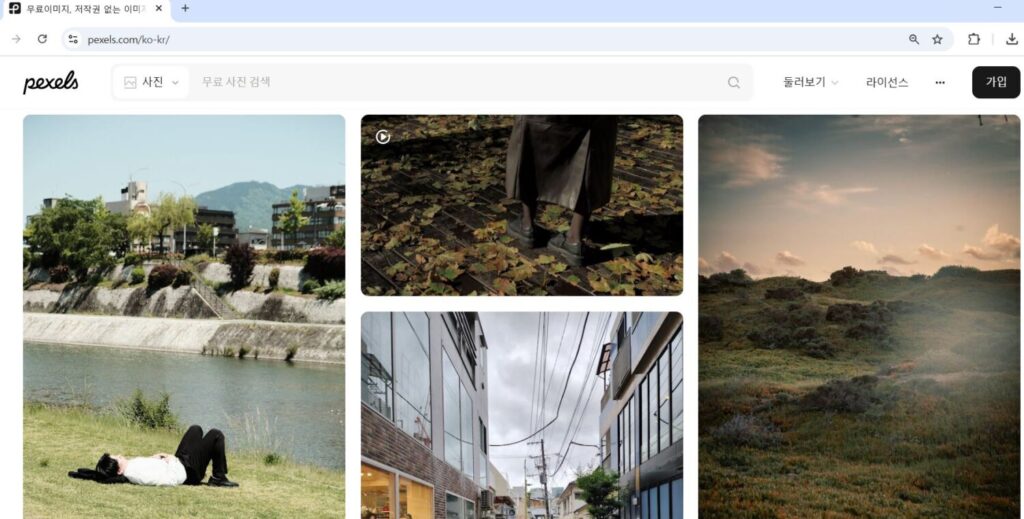Tap the magnifier search icon
This screenshot has width=1024, height=519.
pos(734,83)
